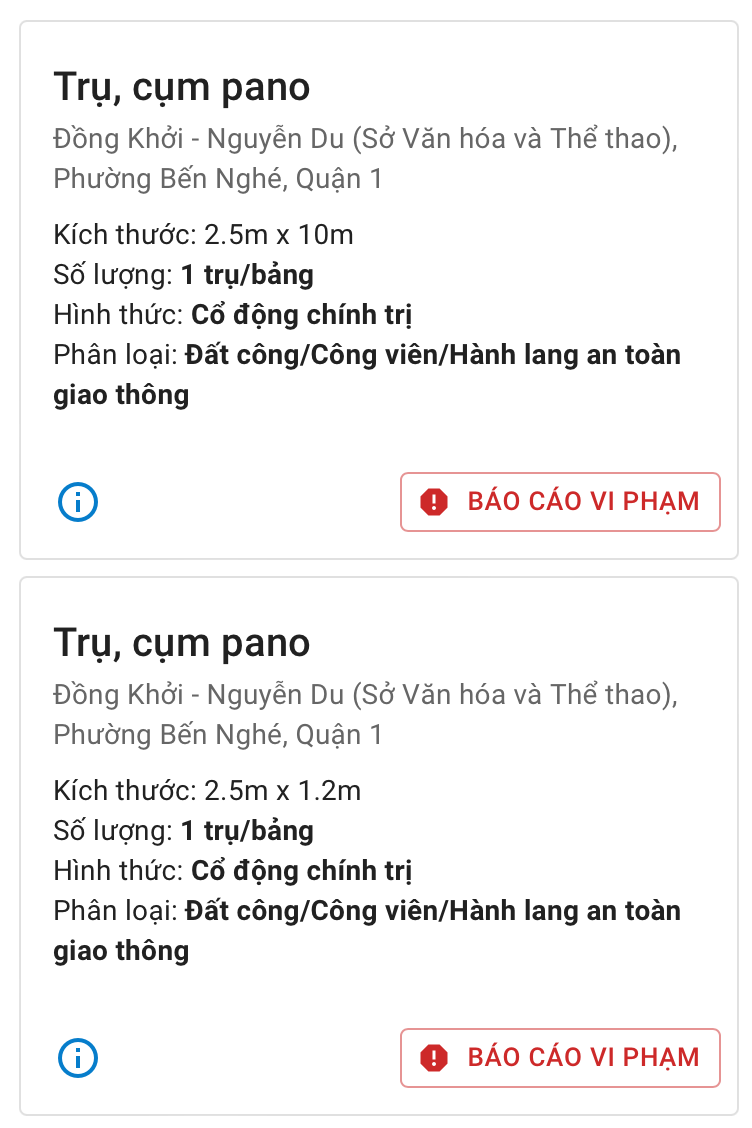Report violation for the 2.5m x 10m pano

pos(560,502)
